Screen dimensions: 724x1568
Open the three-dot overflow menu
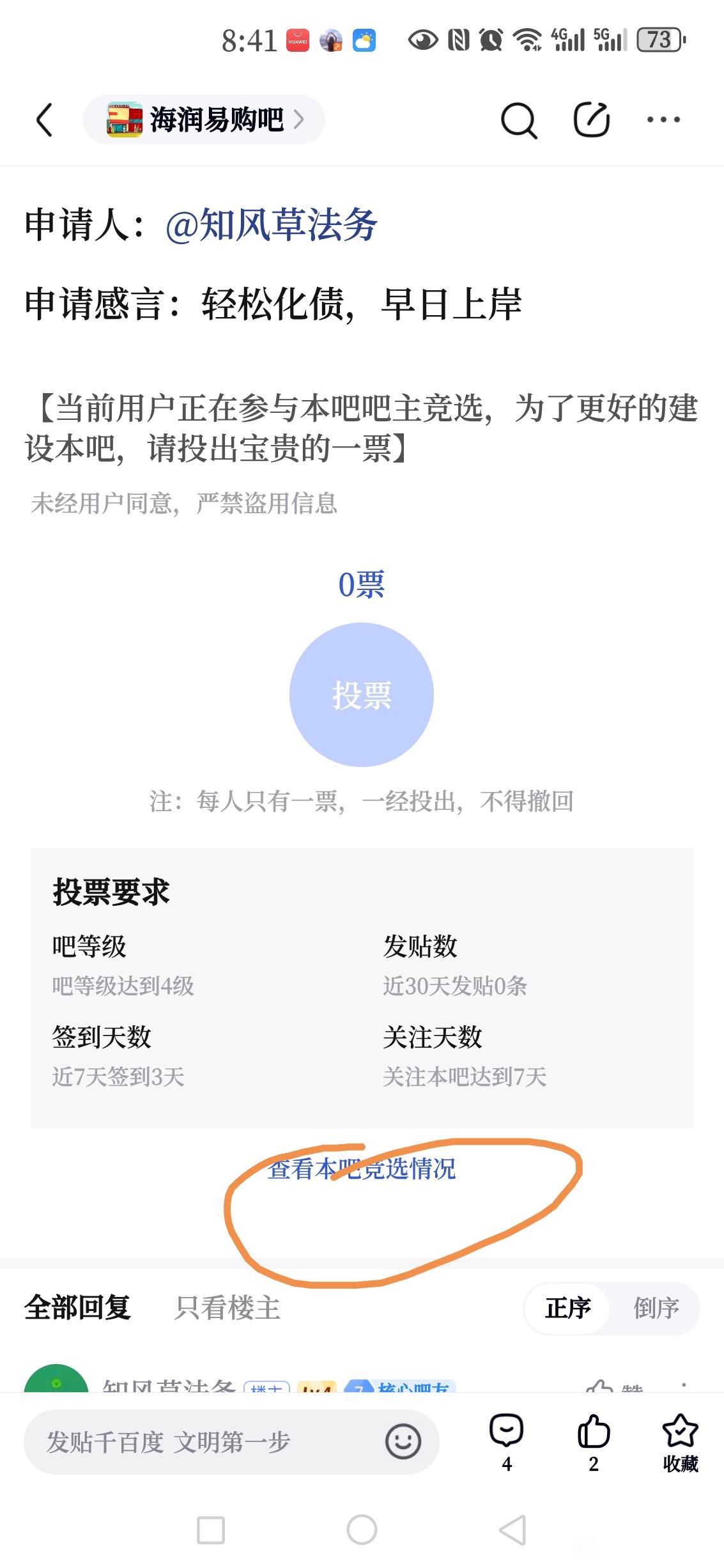pyautogui.click(x=663, y=120)
